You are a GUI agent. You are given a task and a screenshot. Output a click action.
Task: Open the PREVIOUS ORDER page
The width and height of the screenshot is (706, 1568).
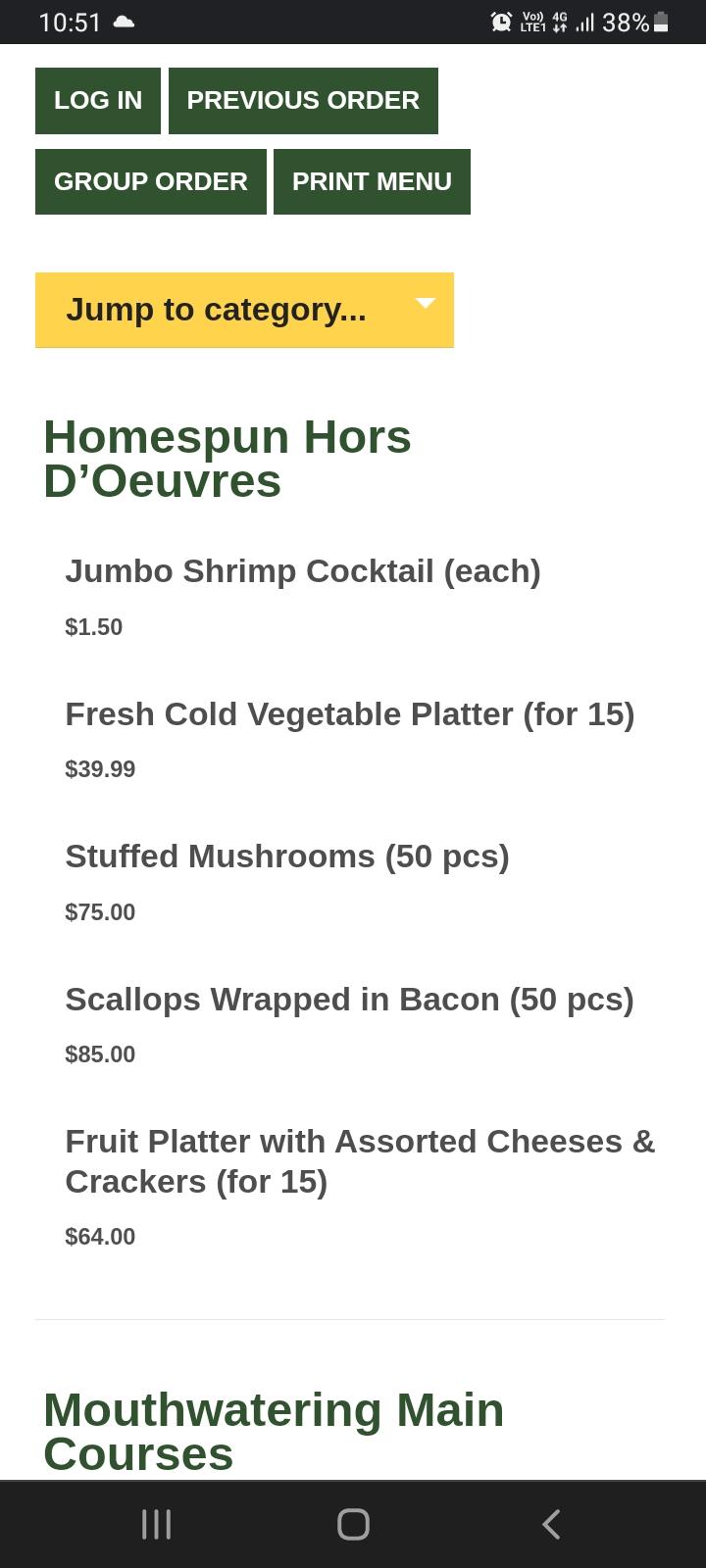pyautogui.click(x=303, y=101)
